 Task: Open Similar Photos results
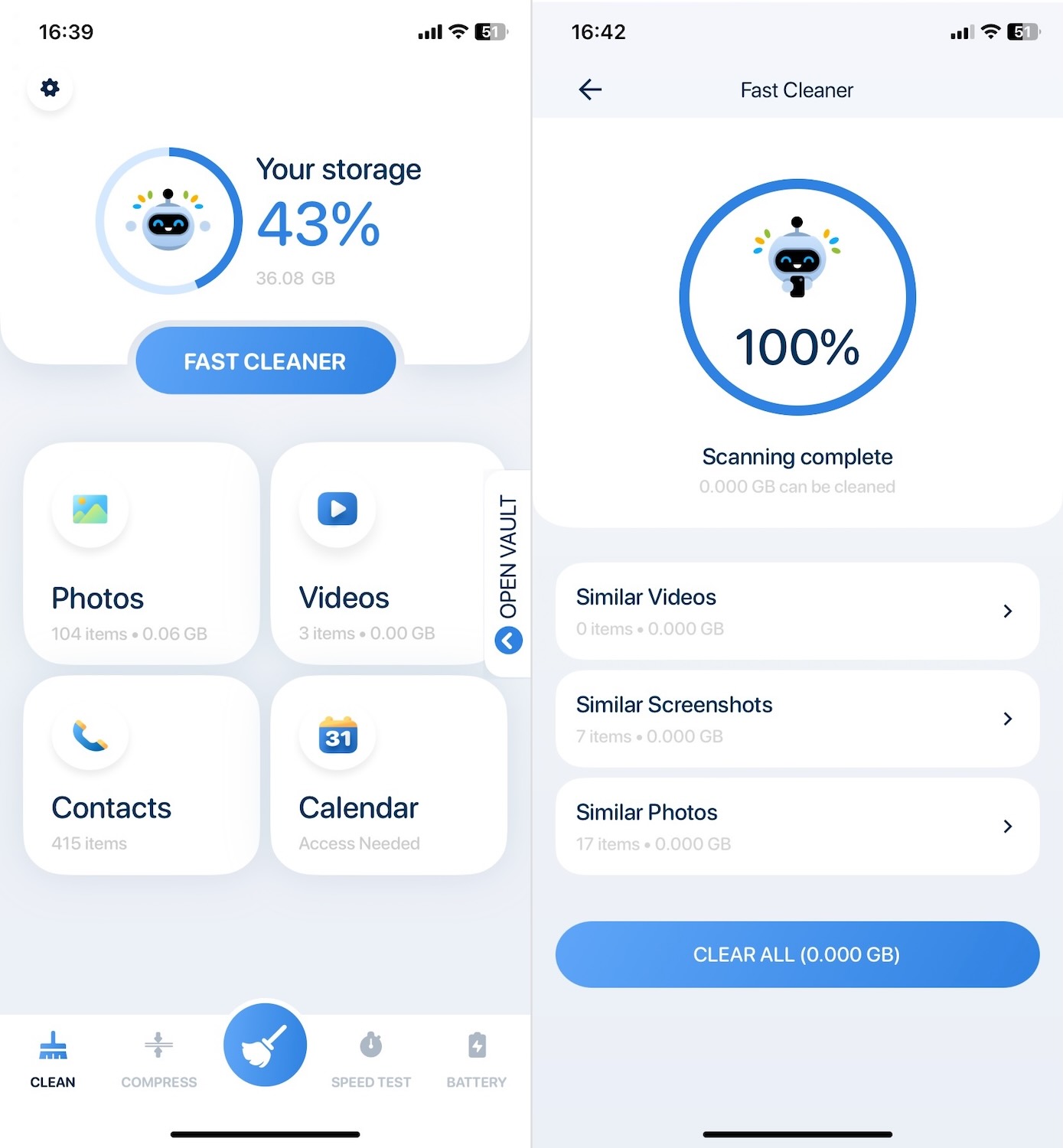797,827
